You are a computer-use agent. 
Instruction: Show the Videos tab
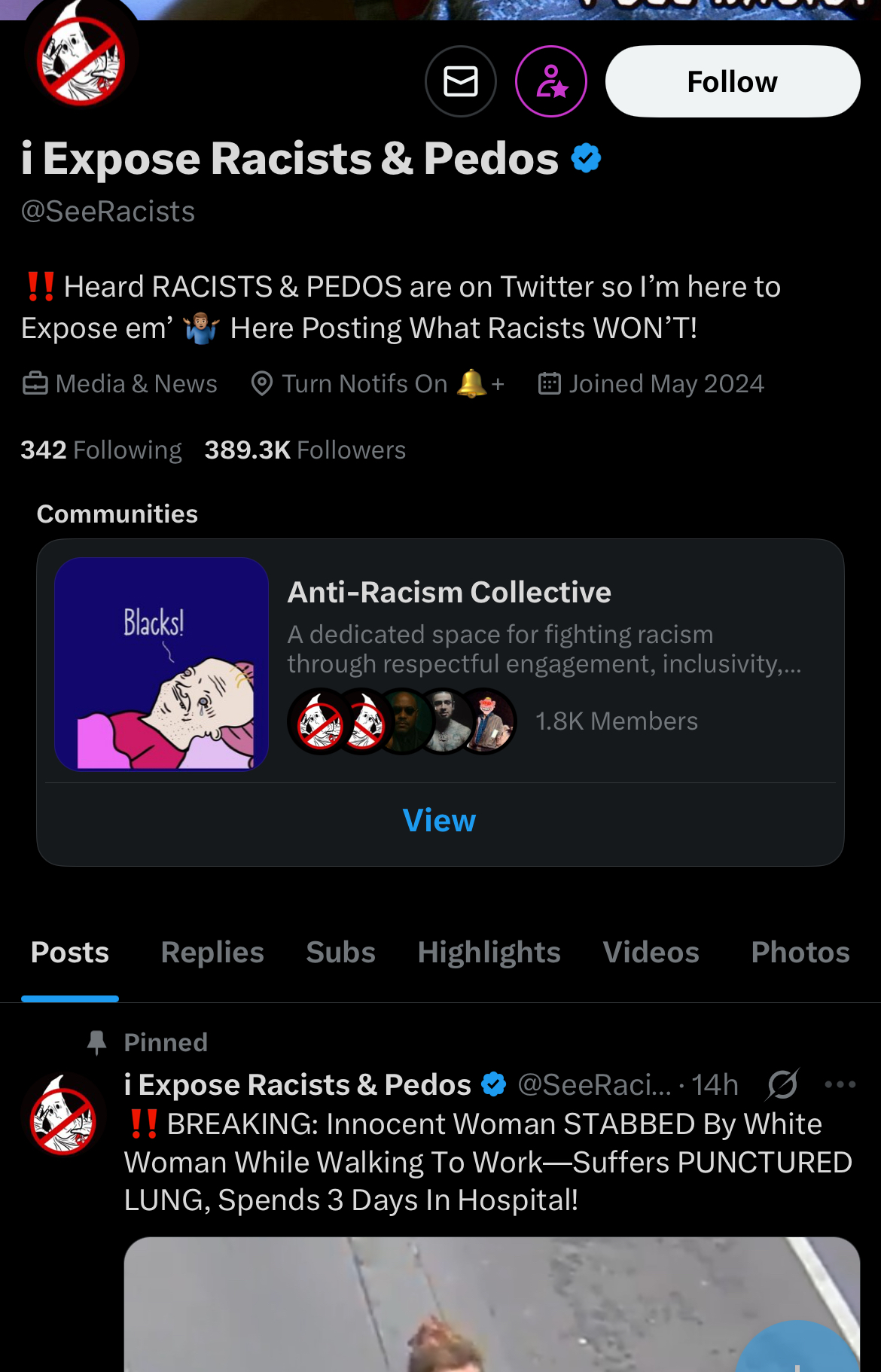click(x=651, y=953)
